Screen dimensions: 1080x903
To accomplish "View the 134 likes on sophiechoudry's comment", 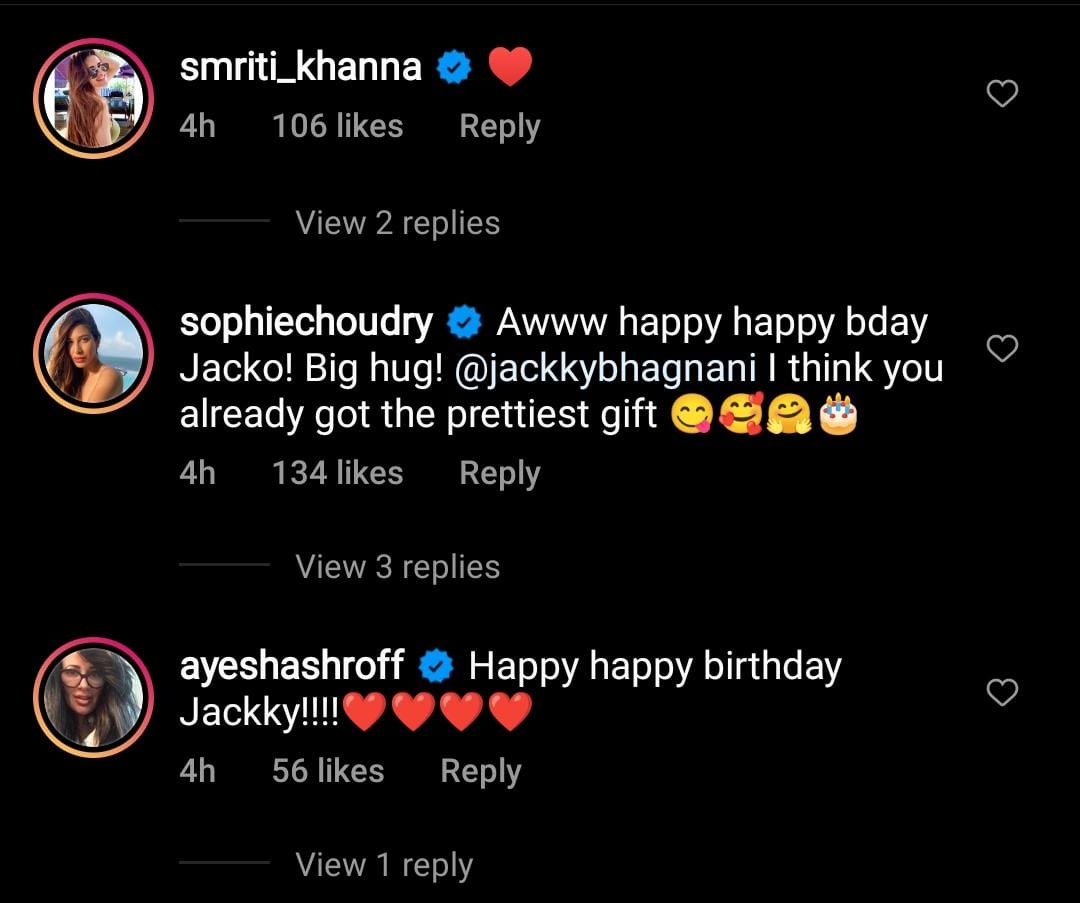I will point(337,473).
